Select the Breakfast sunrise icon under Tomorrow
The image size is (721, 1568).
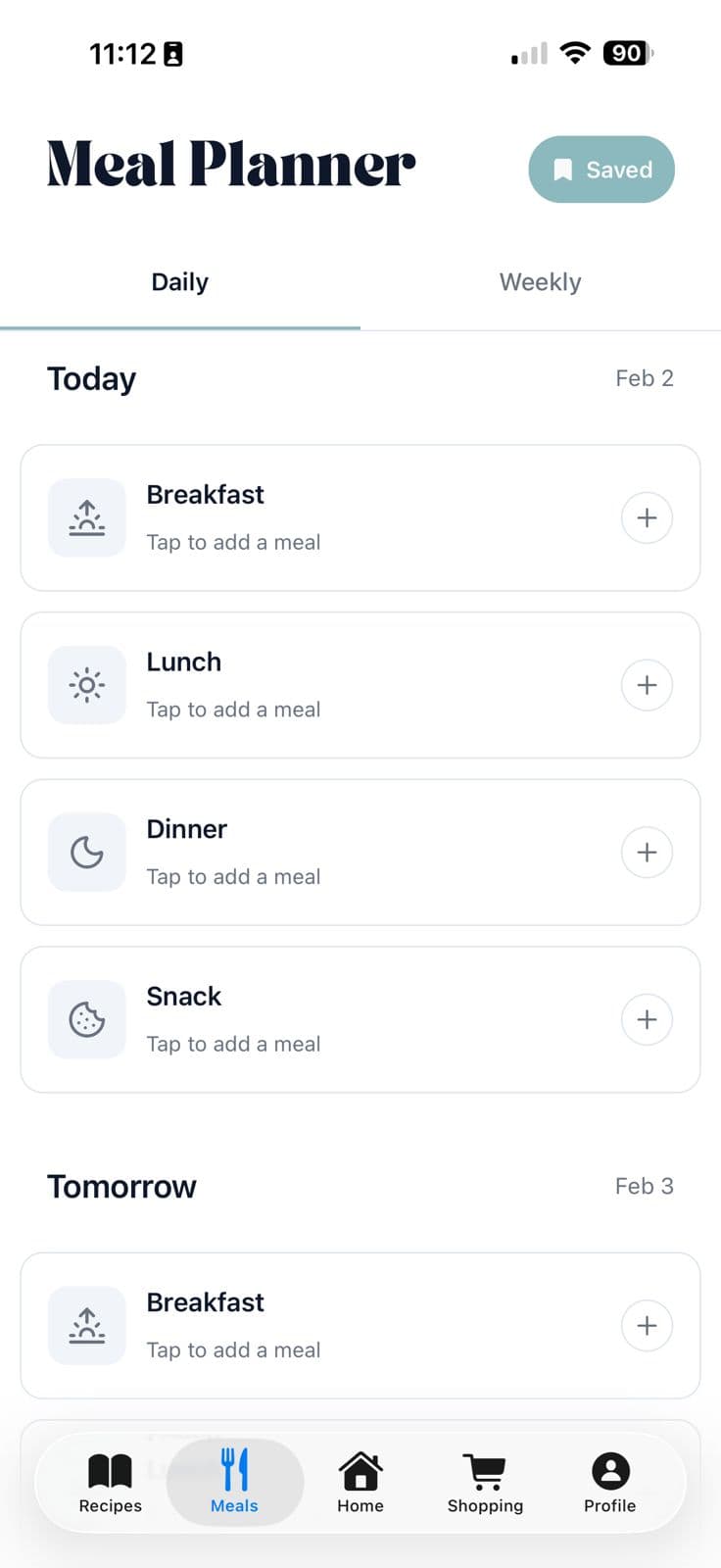(86, 1325)
